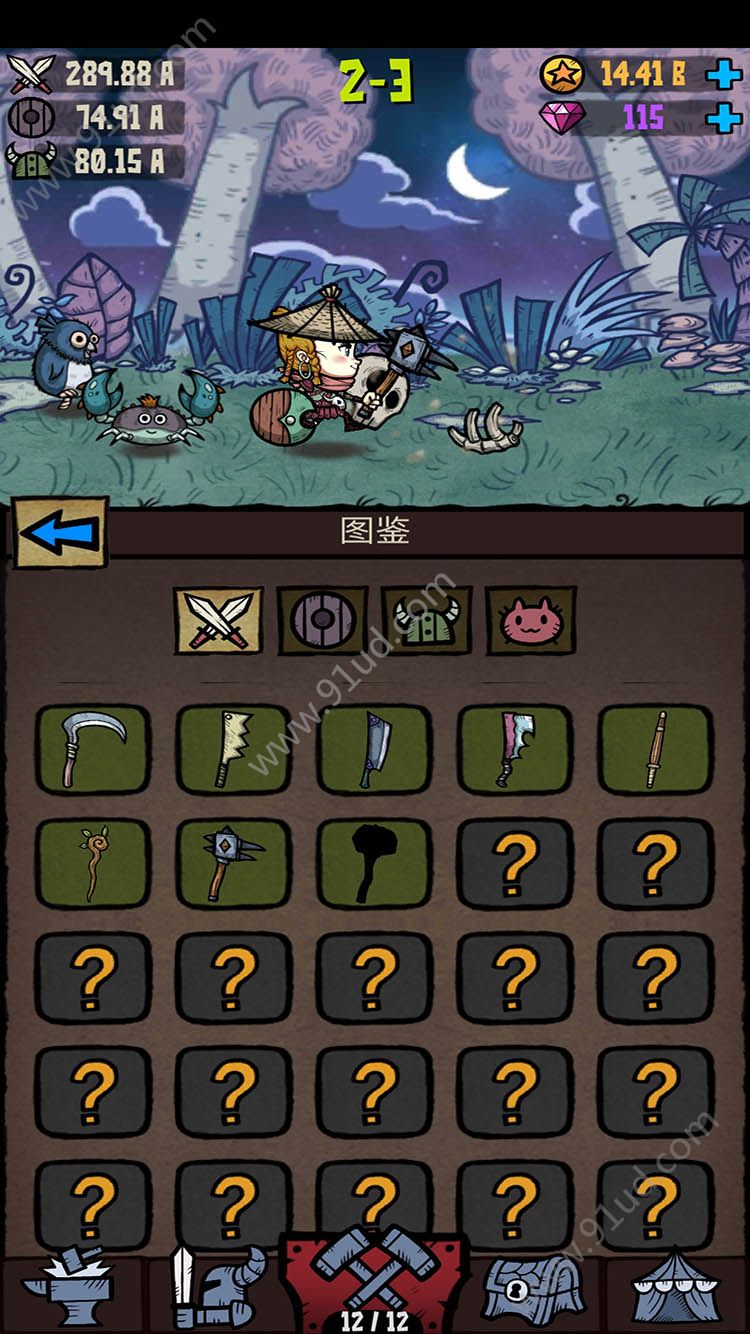Open the twisted vine staff entry
Viewport: 750px width, 1334px height.
point(93,863)
